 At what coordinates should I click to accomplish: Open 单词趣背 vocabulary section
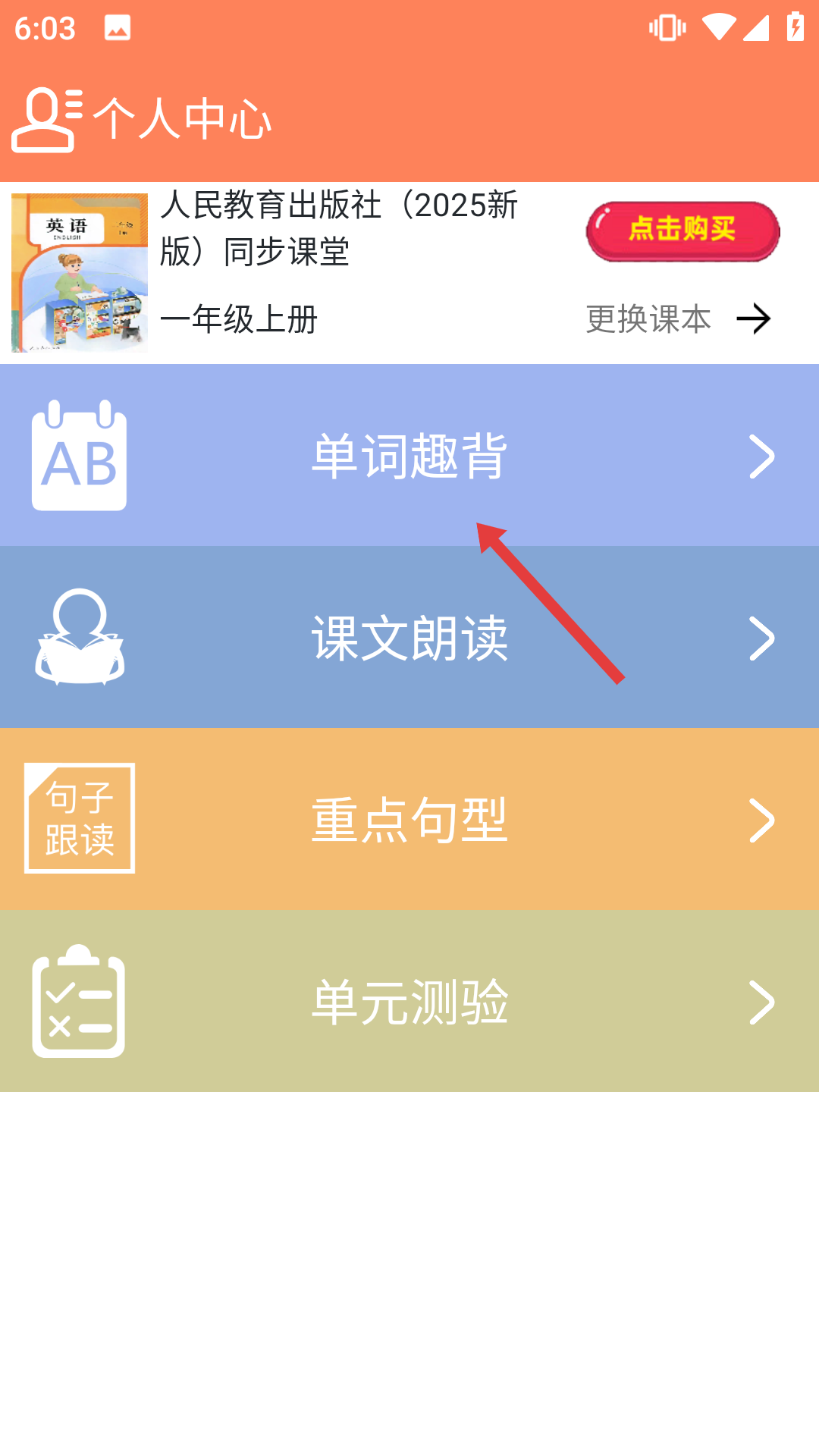coord(409,456)
